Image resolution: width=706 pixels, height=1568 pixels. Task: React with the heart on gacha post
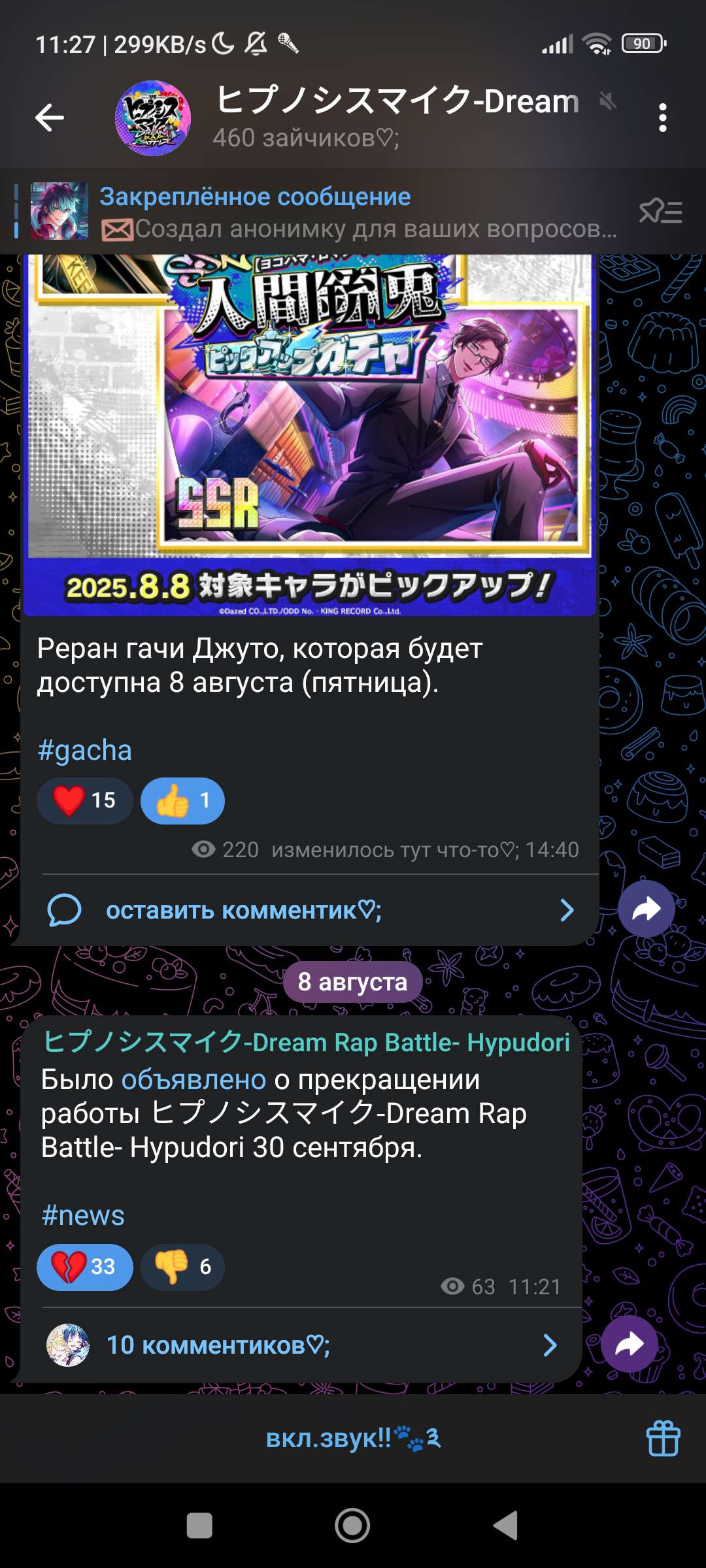click(x=85, y=800)
